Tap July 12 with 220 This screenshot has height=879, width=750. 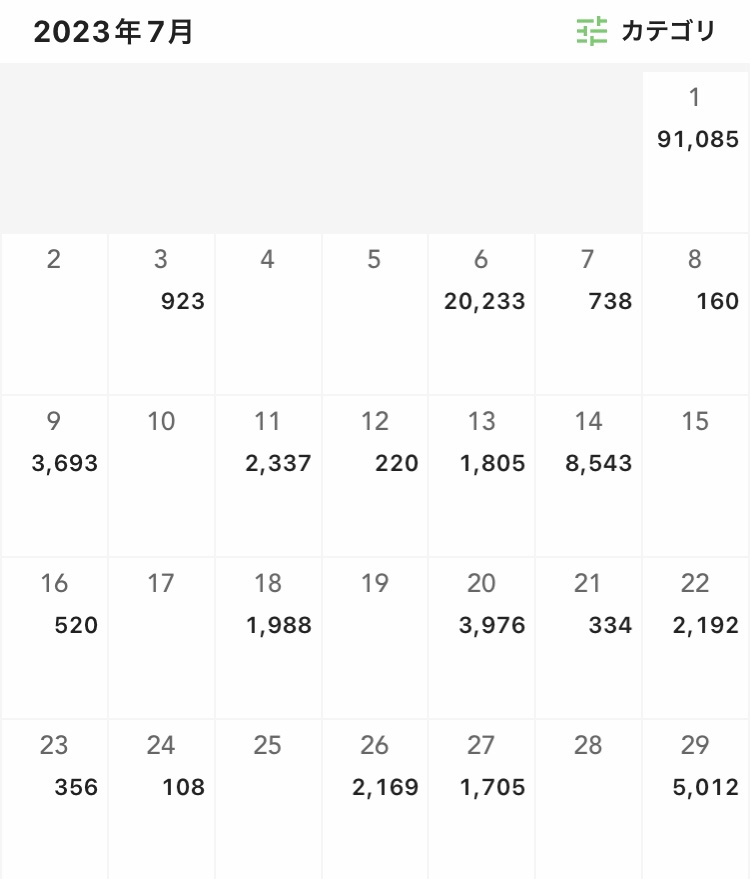click(375, 474)
